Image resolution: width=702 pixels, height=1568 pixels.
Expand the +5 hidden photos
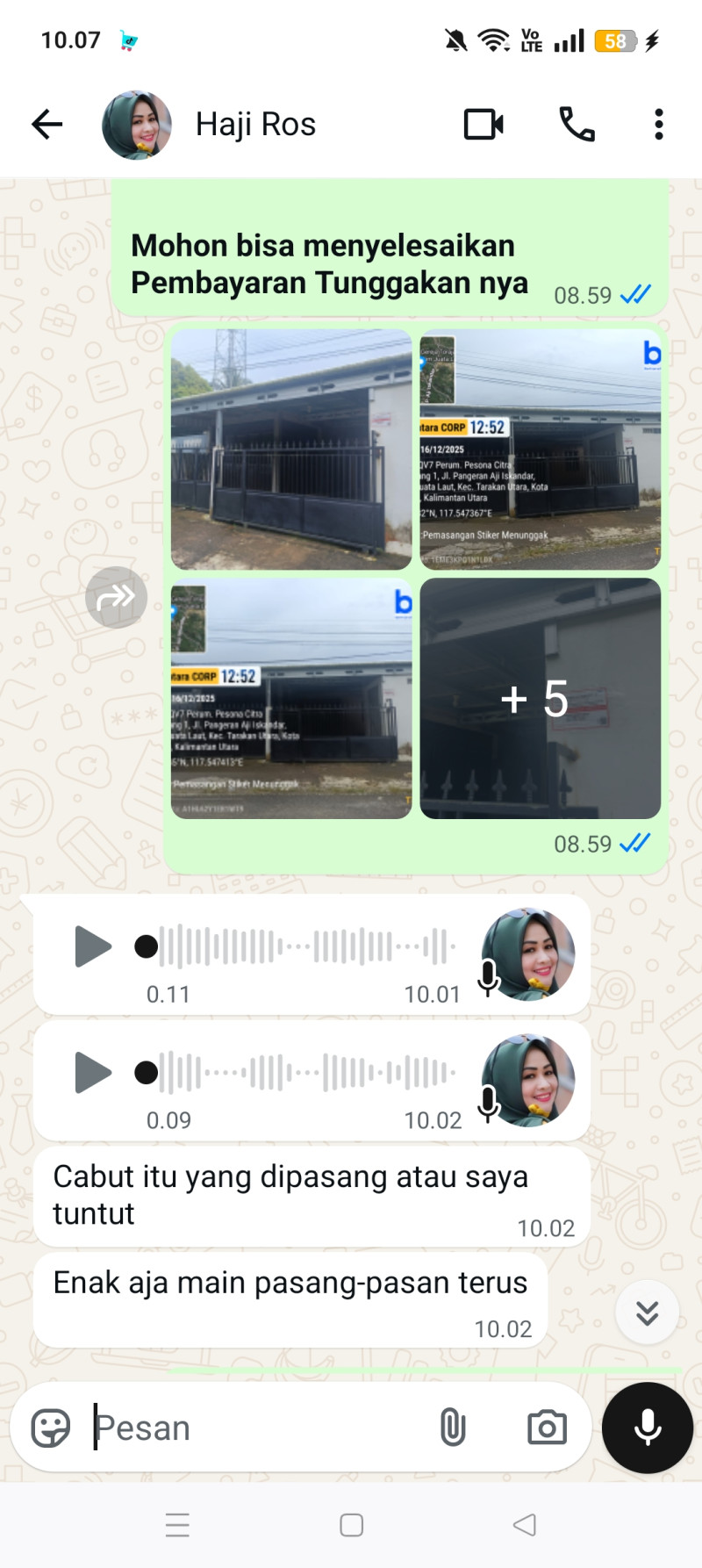pos(539,698)
